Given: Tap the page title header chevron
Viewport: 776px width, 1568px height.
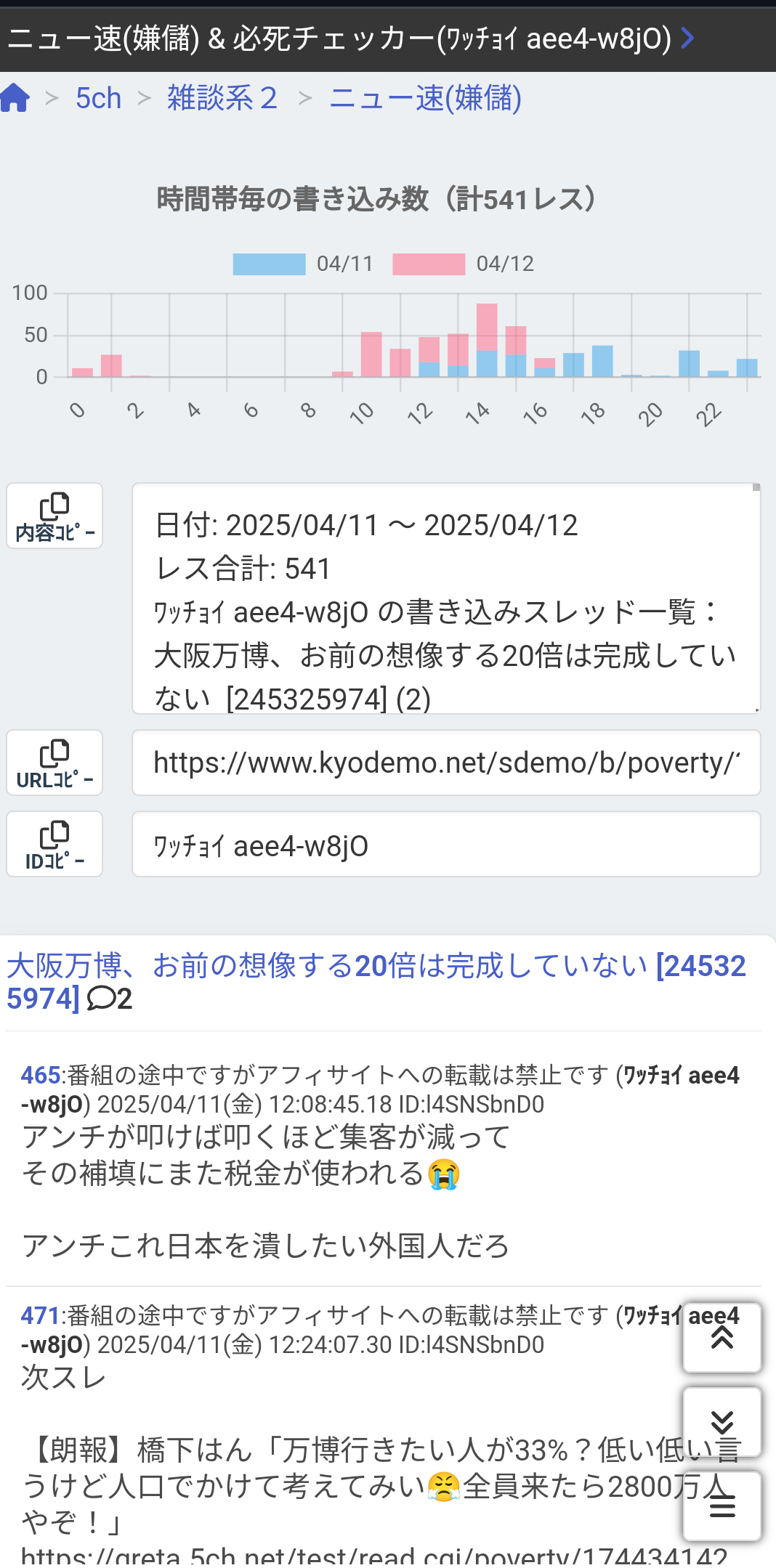Looking at the screenshot, I should pos(687,38).
